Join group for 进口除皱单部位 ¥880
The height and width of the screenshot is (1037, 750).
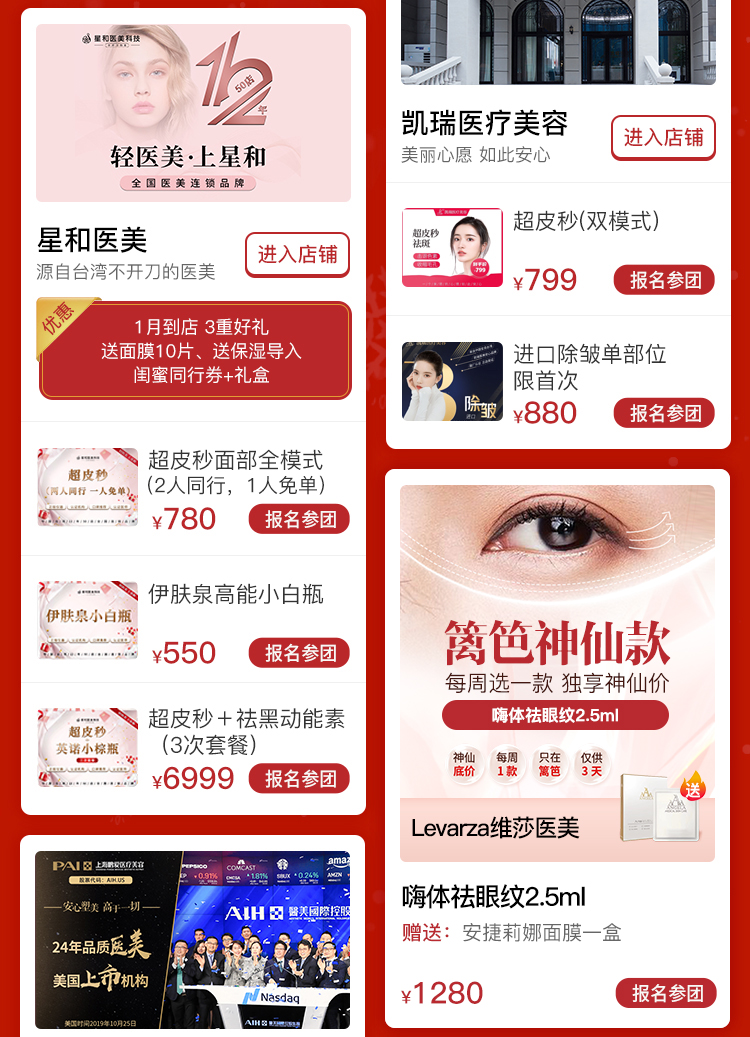pos(664,413)
